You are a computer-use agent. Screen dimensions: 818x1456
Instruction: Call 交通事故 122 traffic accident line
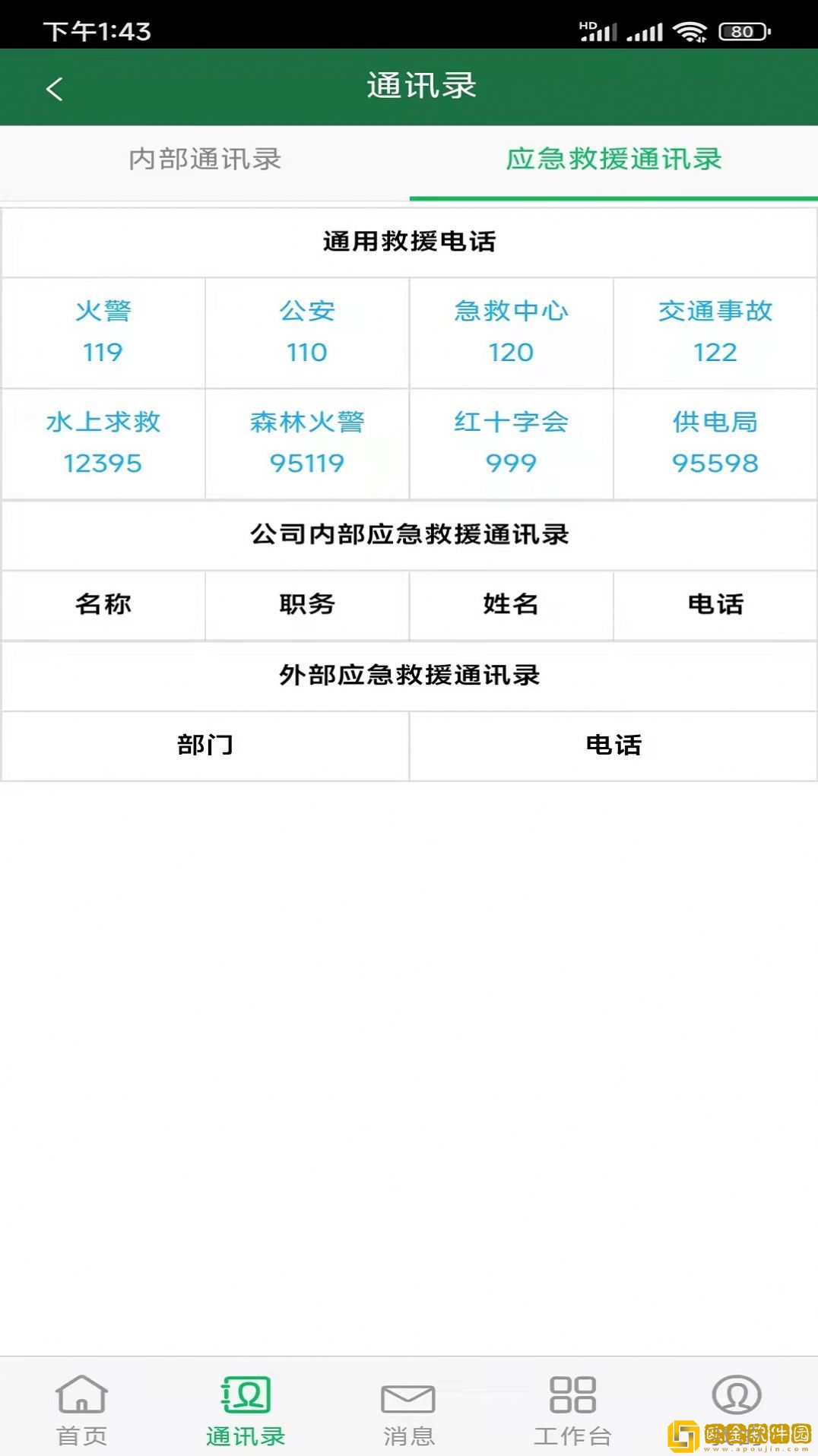click(715, 332)
